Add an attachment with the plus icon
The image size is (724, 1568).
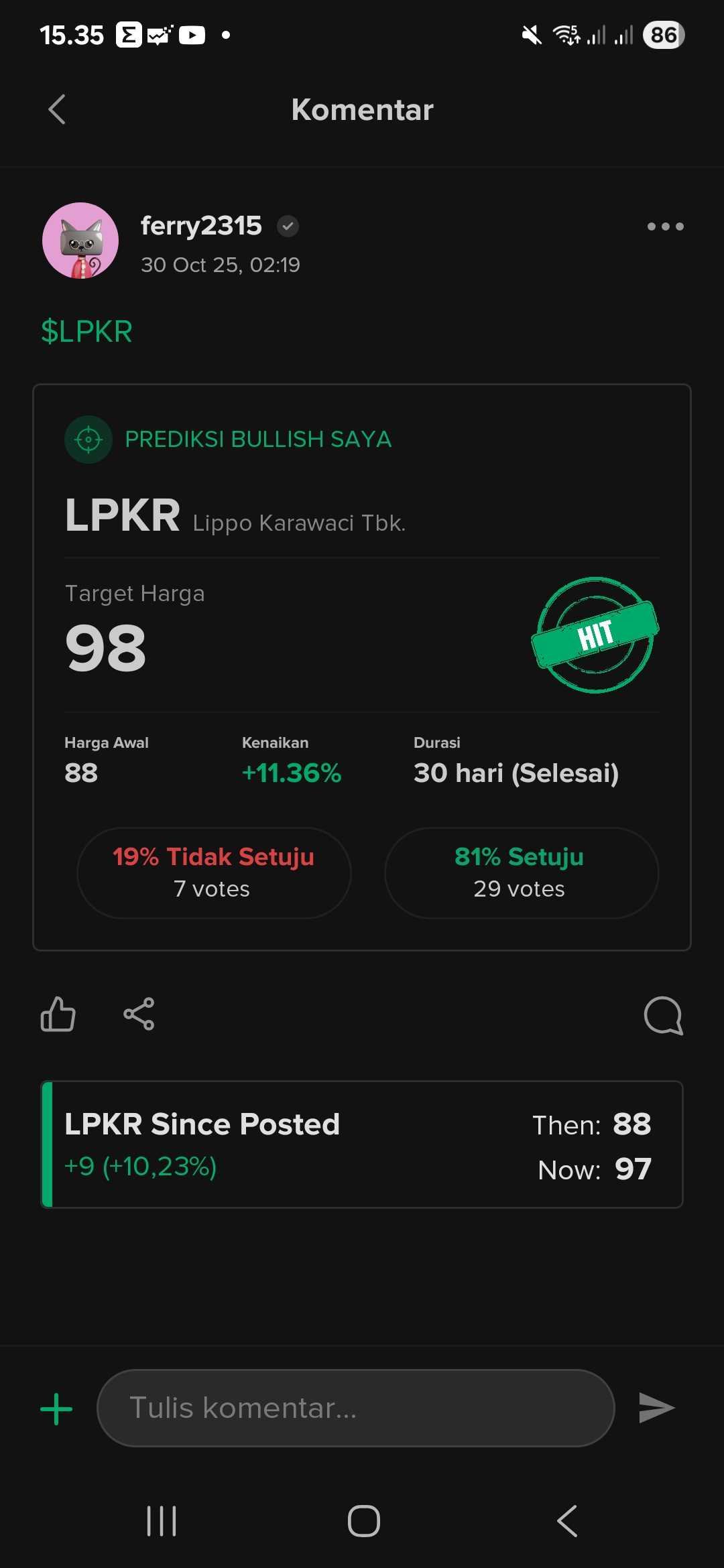56,1409
